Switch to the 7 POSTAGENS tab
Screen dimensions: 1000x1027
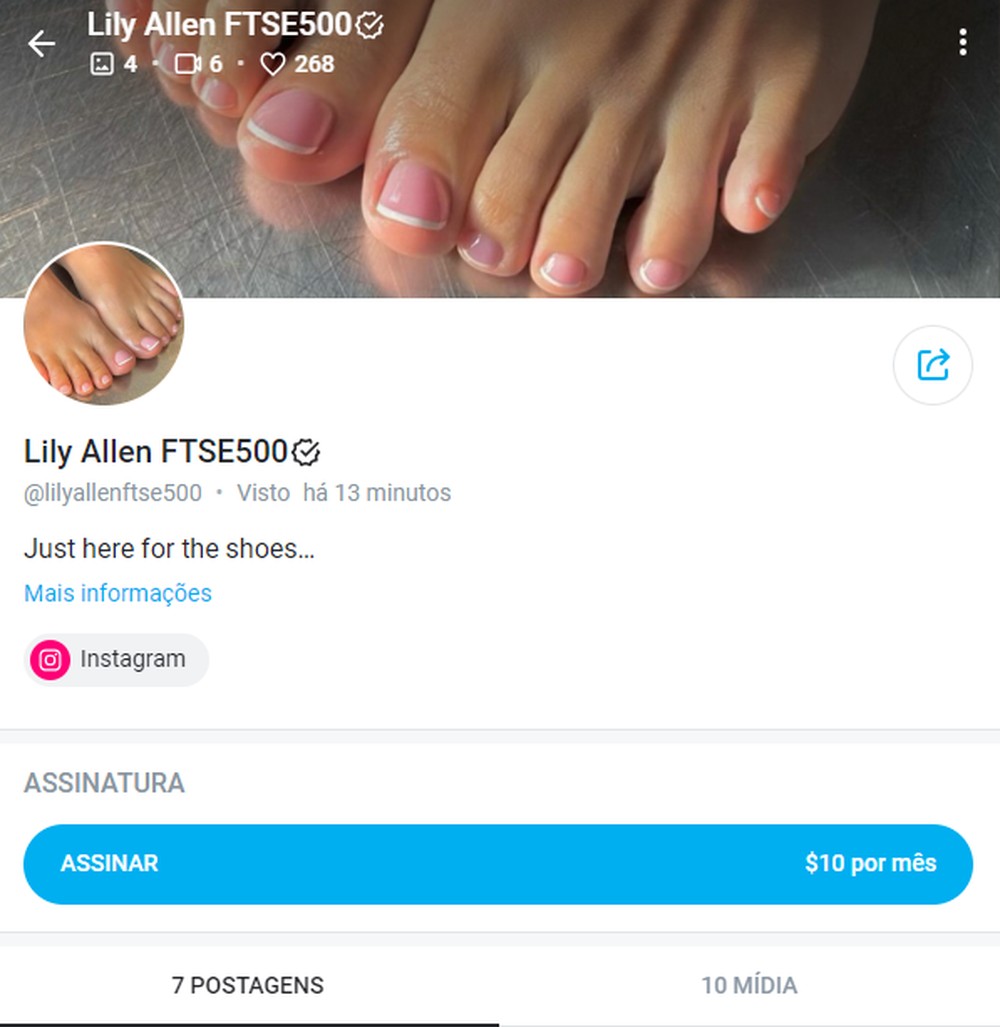[248, 985]
